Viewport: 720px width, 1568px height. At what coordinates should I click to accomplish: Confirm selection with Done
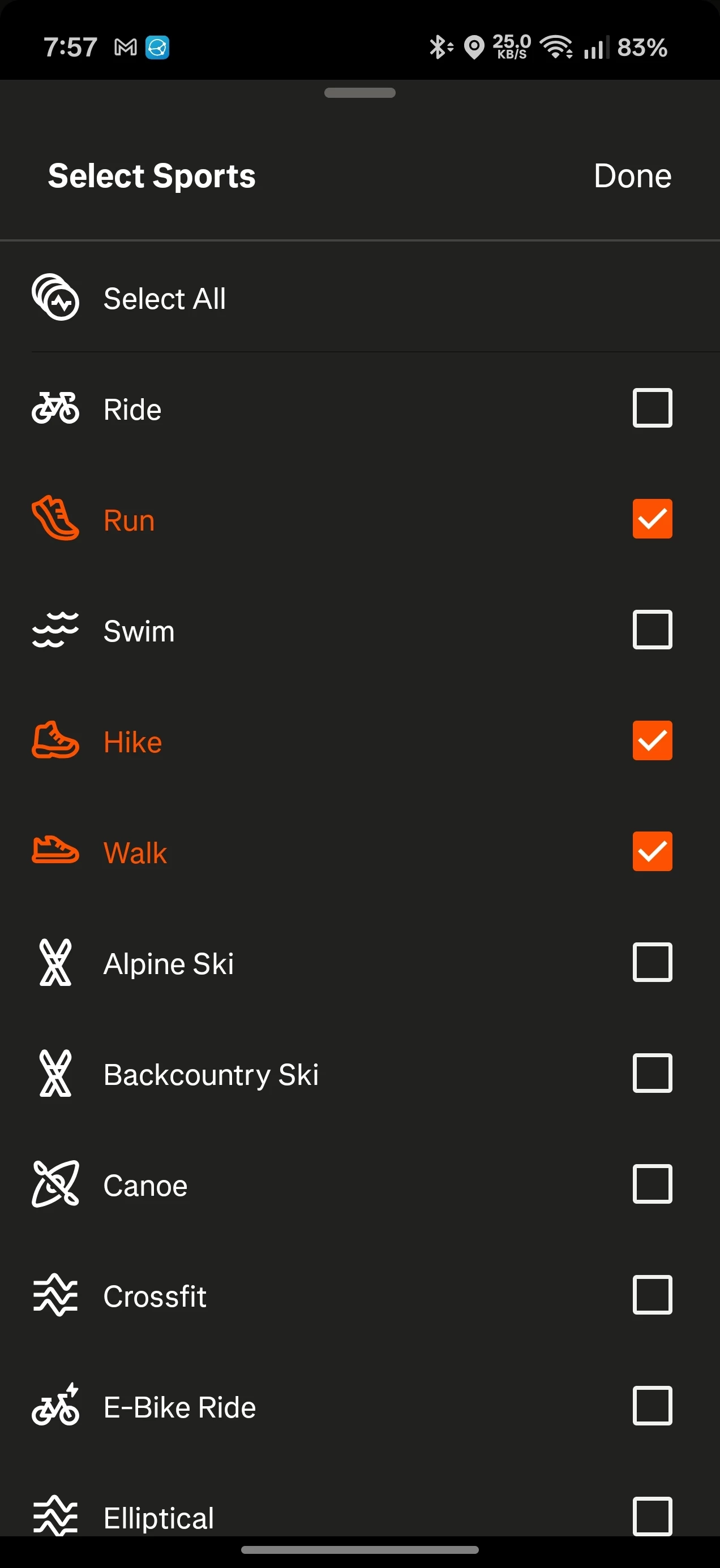(632, 176)
